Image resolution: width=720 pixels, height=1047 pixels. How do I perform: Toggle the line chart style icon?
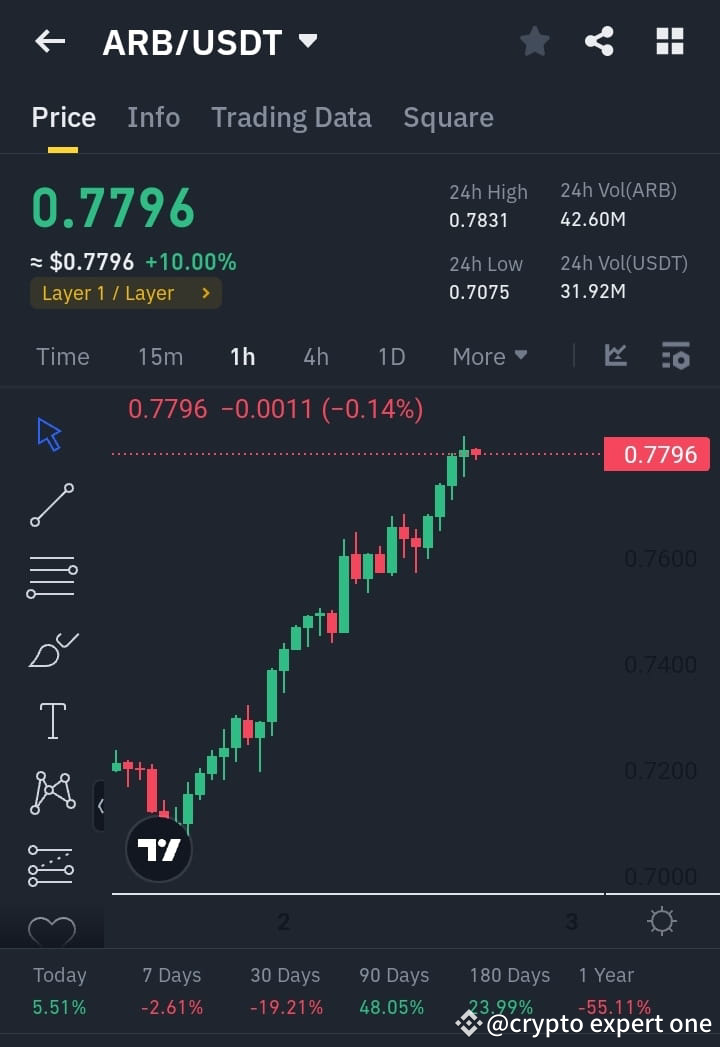point(615,355)
